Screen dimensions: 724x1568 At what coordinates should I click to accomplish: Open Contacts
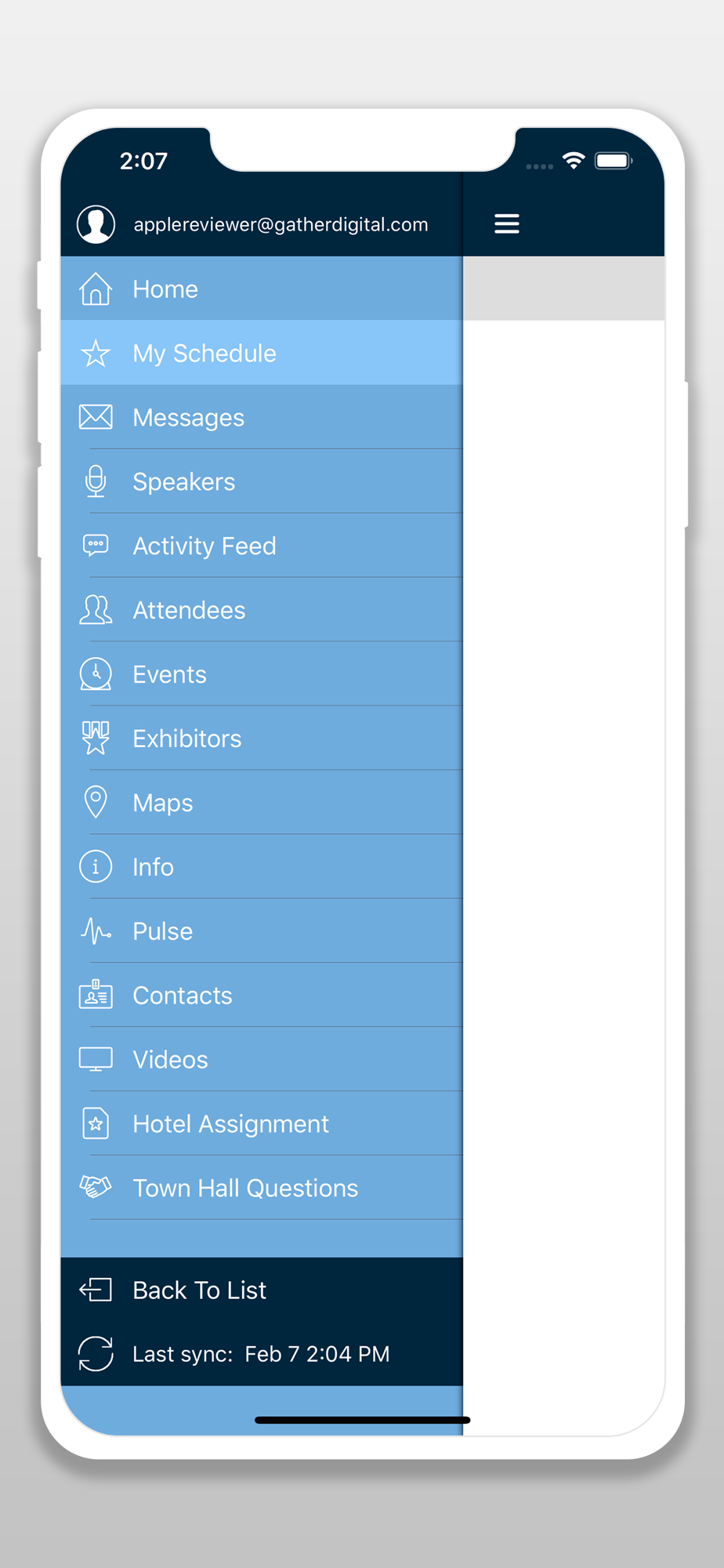tap(262, 996)
